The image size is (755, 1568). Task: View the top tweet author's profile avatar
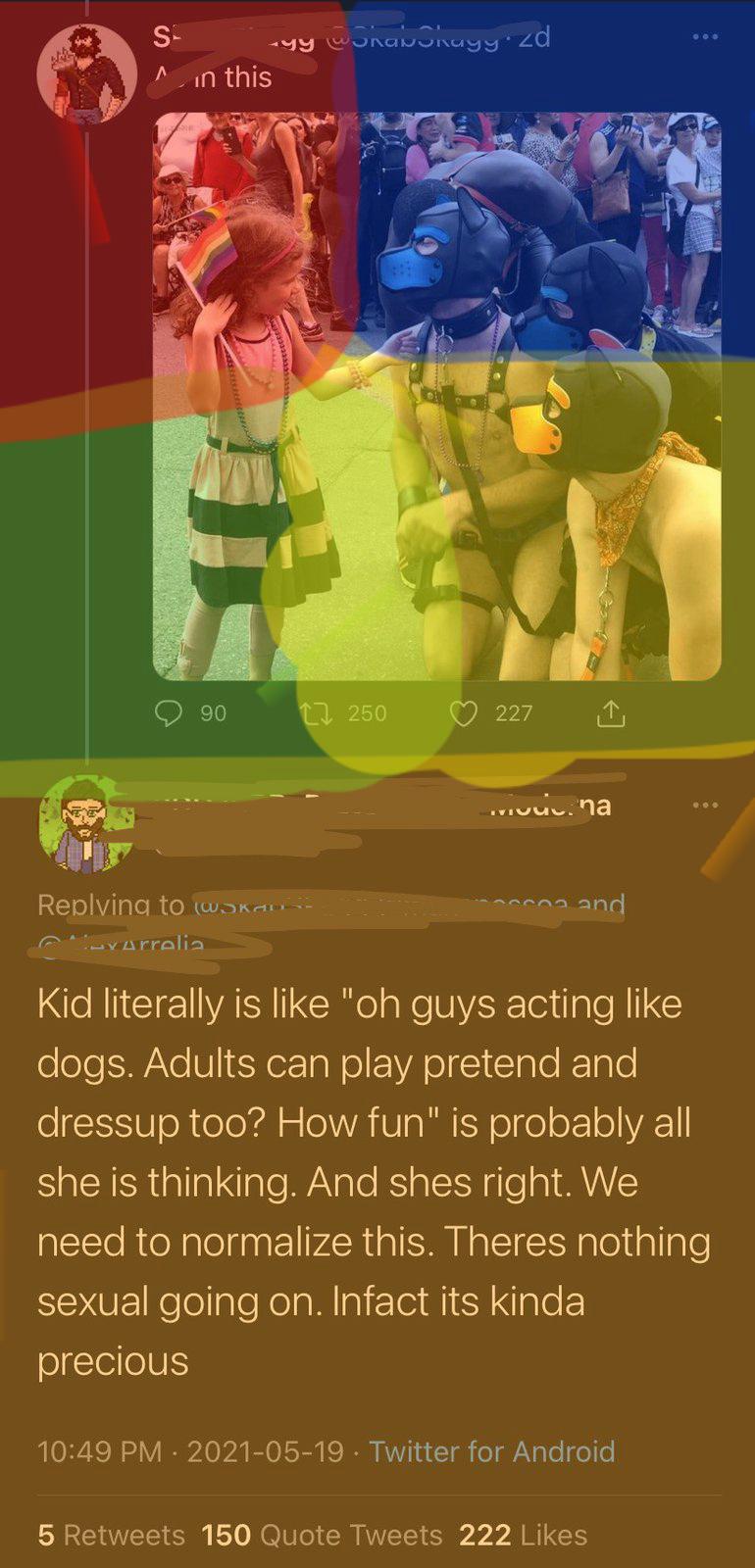(x=86, y=73)
